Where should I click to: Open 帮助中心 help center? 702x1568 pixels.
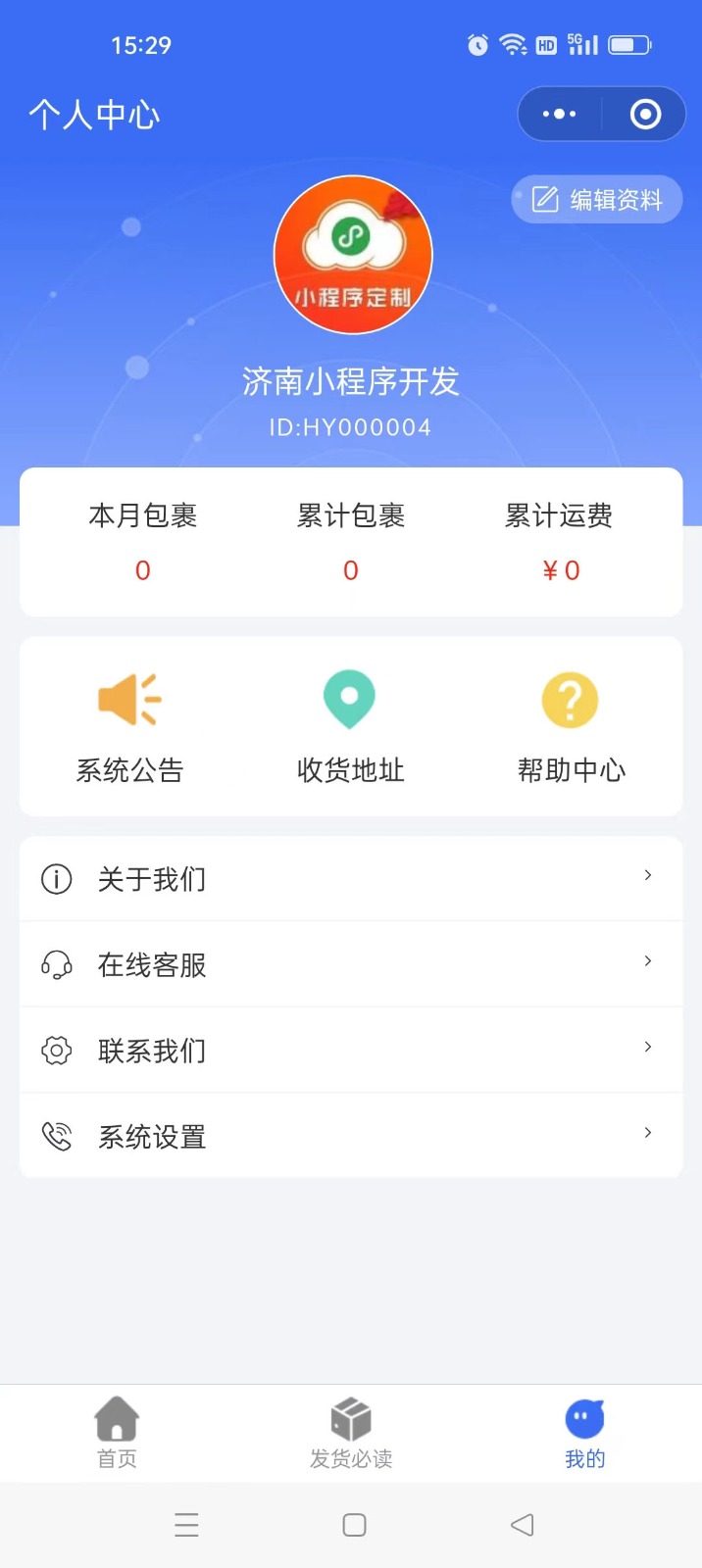click(571, 727)
